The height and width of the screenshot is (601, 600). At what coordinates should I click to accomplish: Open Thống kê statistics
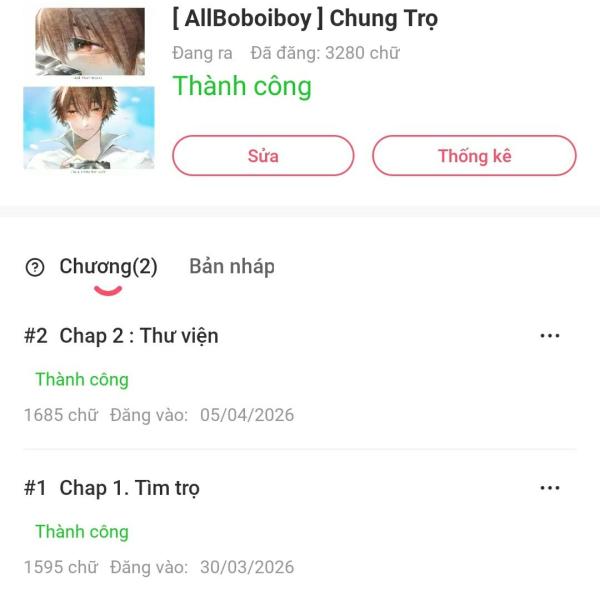[474, 156]
